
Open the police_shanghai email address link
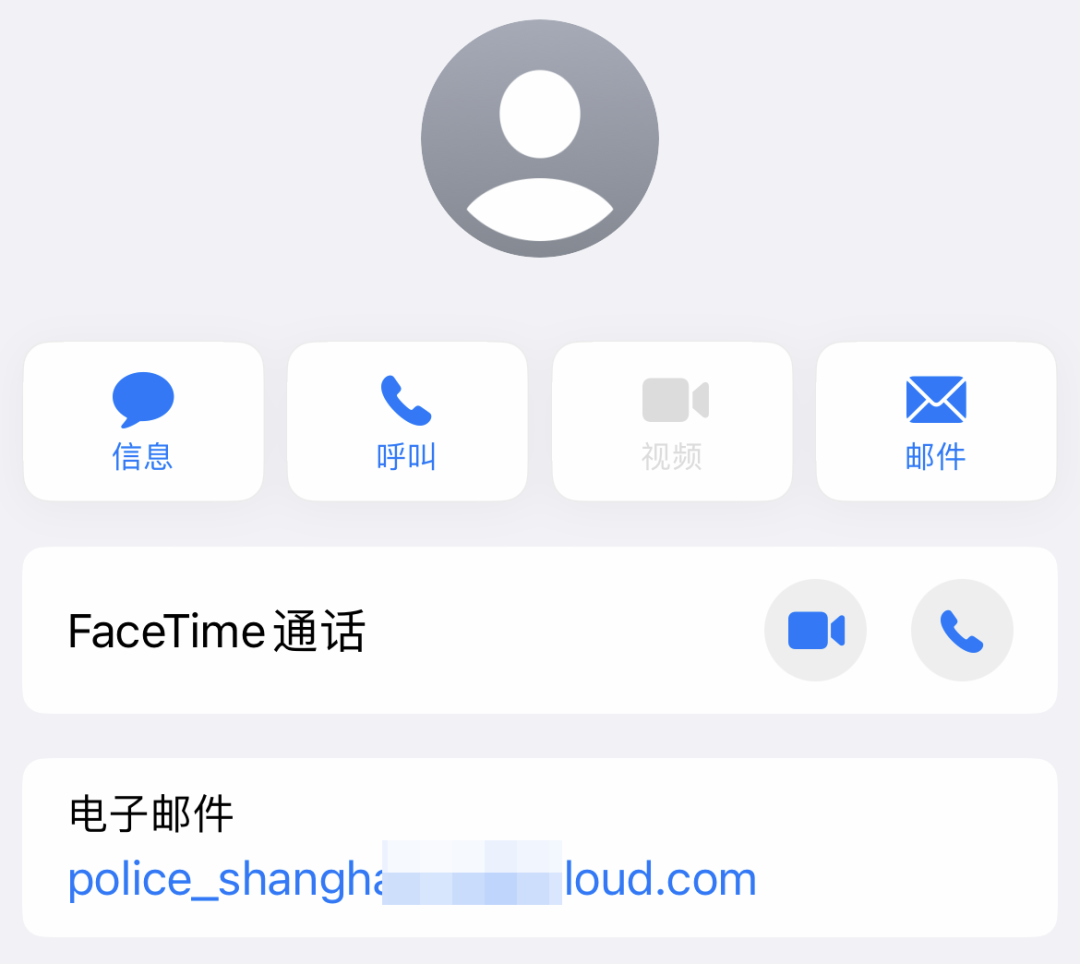point(410,880)
